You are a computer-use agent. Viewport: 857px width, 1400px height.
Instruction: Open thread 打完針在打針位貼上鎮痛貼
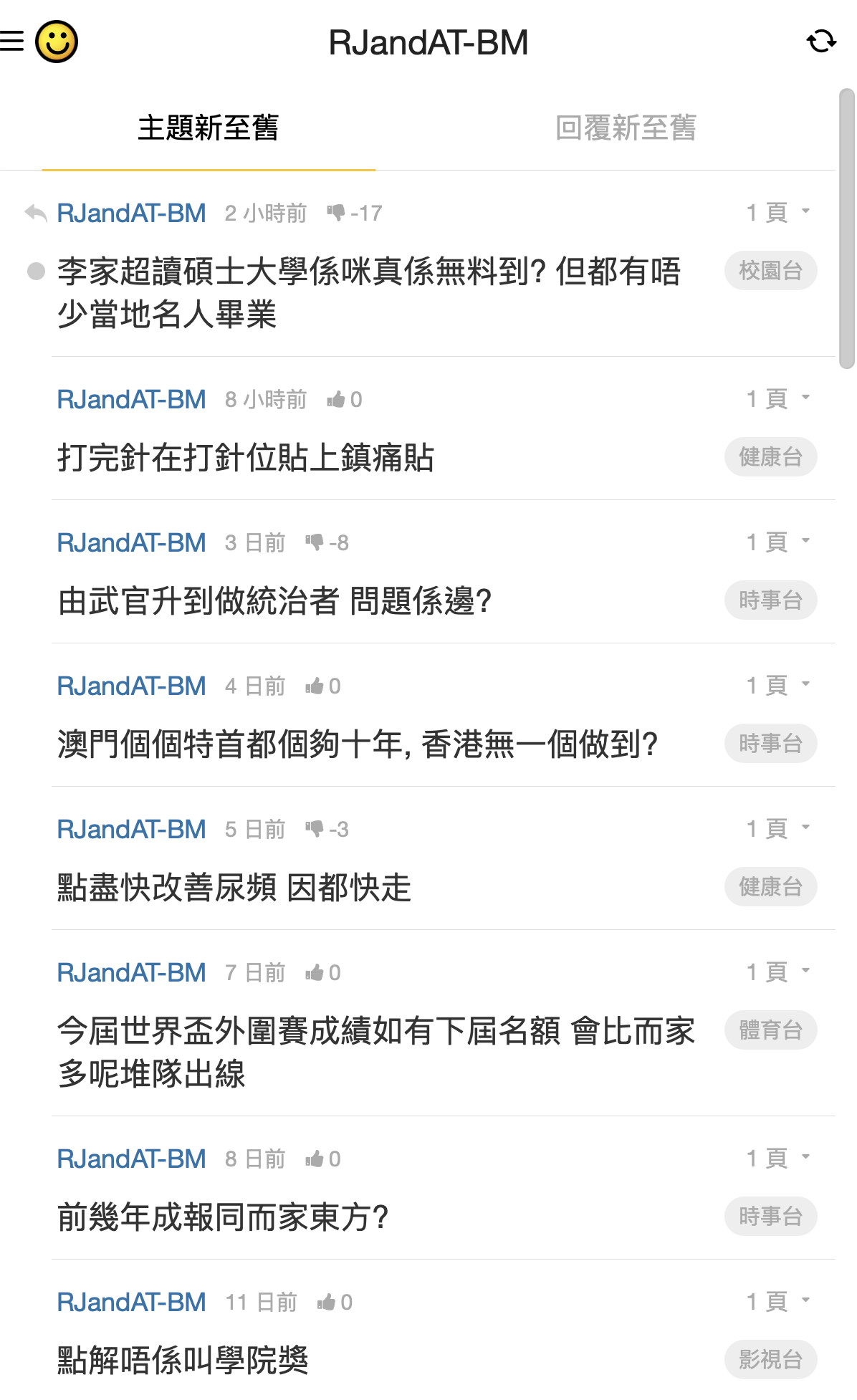pyautogui.click(x=246, y=457)
